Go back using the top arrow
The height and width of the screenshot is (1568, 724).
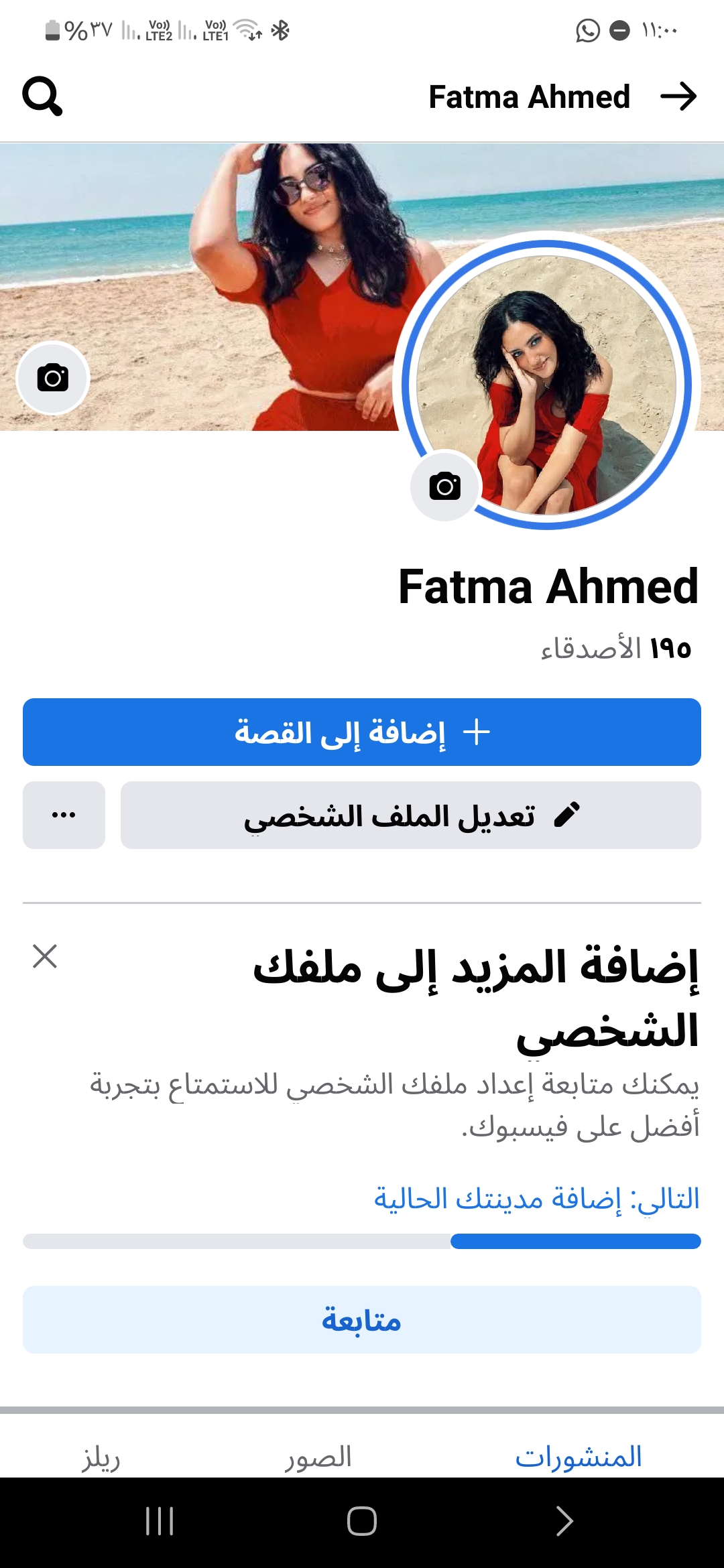point(678,96)
